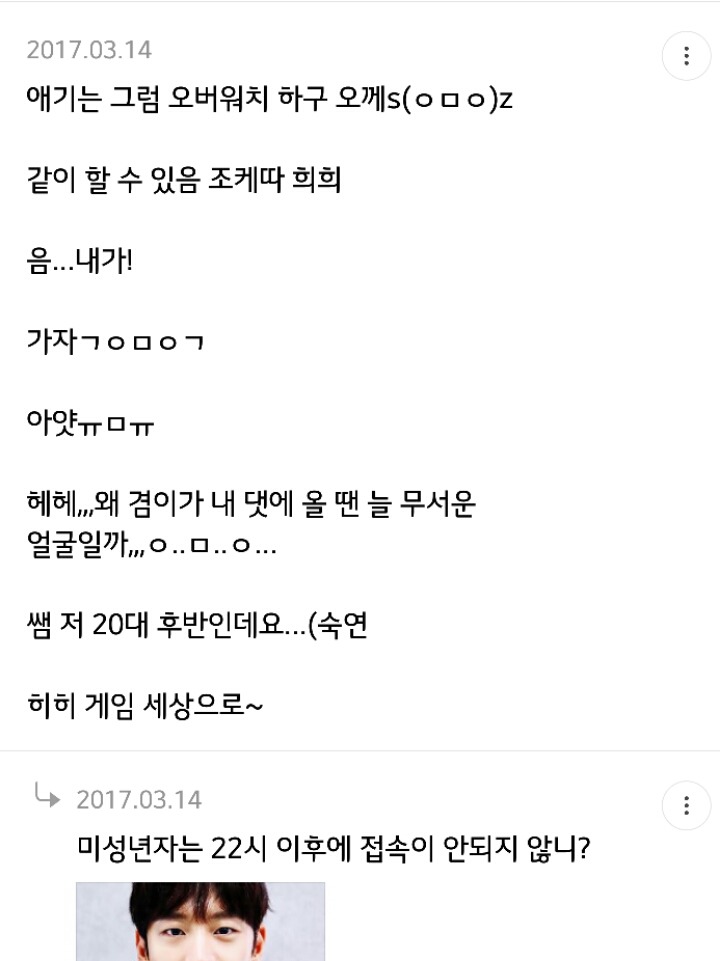Viewport: 720px width, 961px height.
Task: View the photo attached to the reply
Action: coord(200,922)
